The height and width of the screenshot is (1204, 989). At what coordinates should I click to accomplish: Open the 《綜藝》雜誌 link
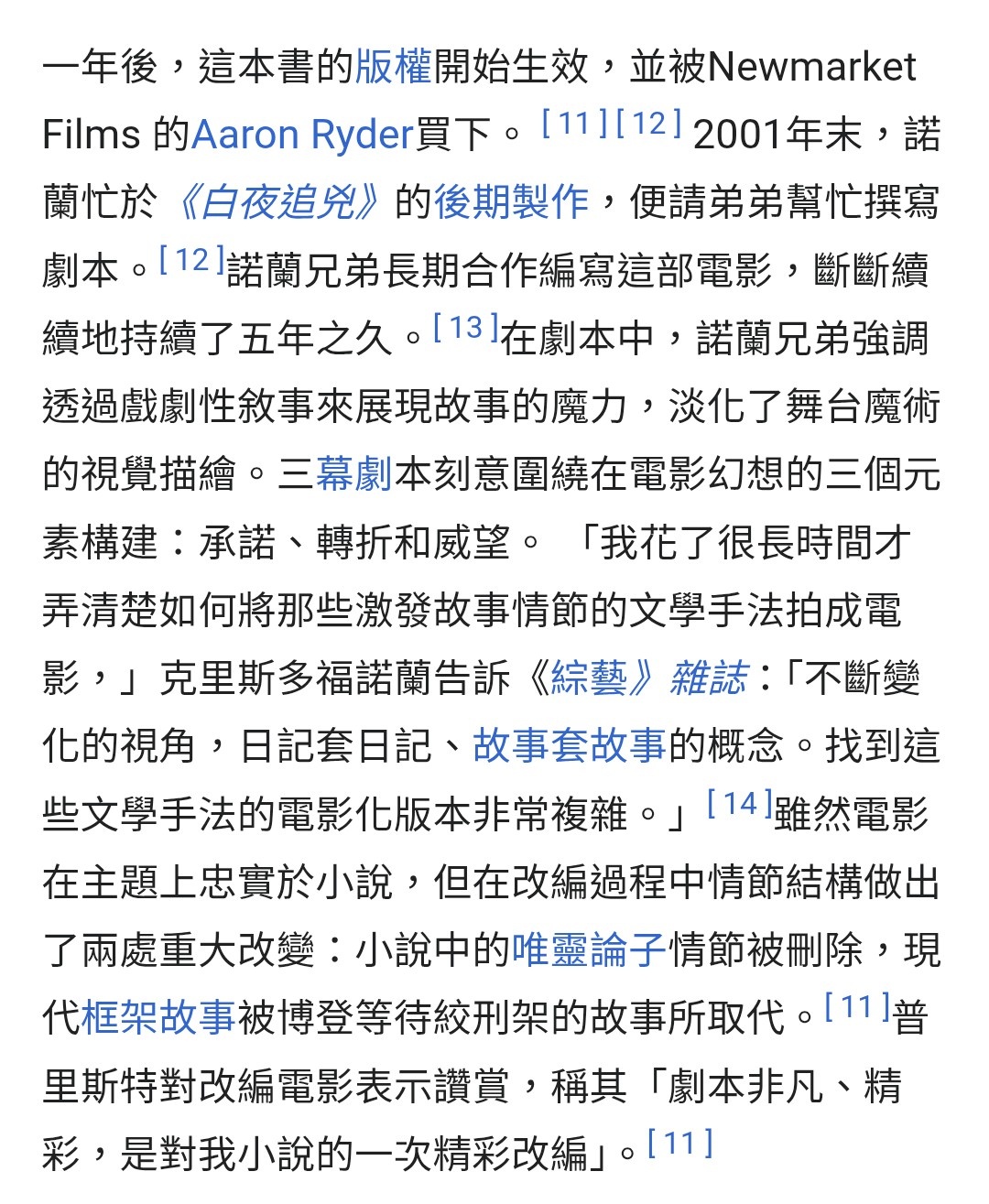coord(648,678)
